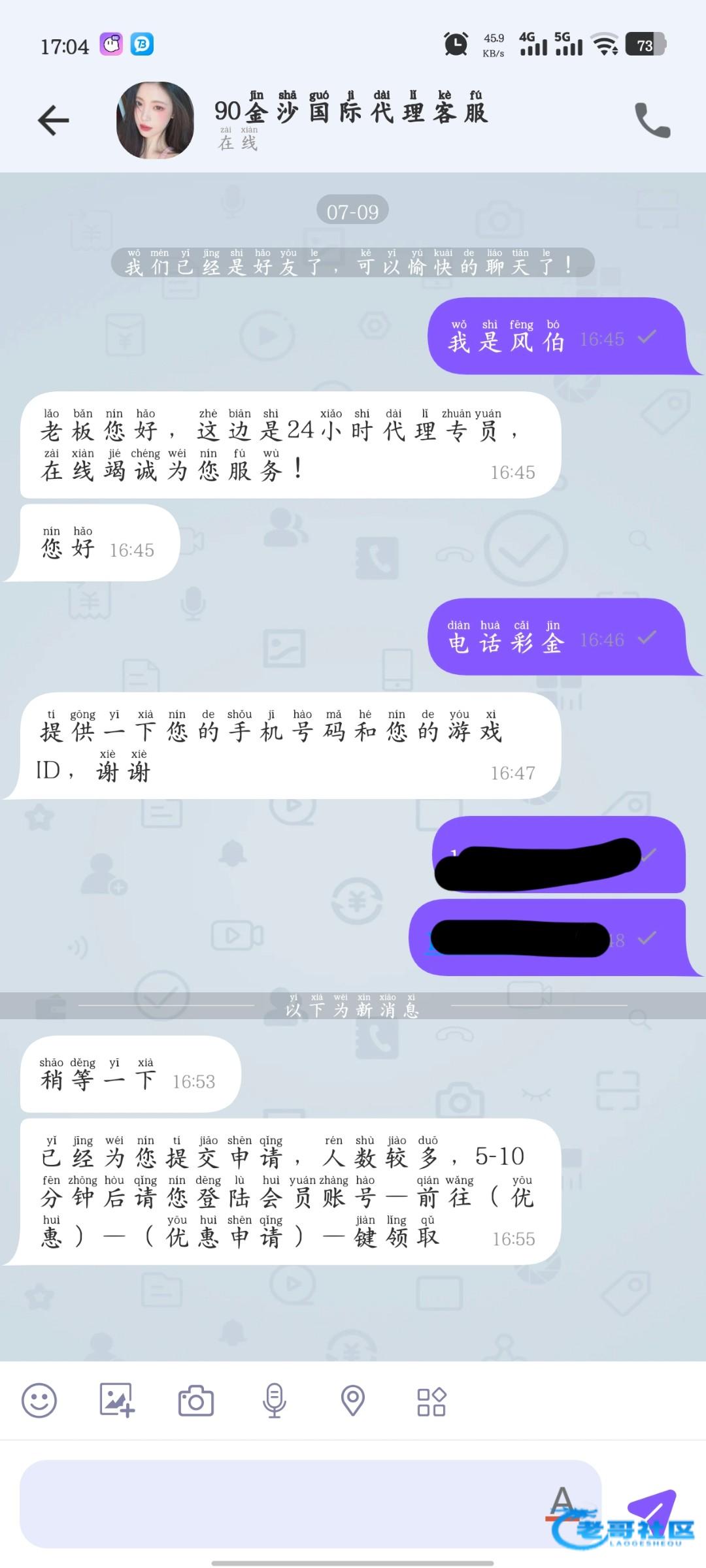Open the contact's profile photo
This screenshot has width=706, height=1568.
pos(155,120)
